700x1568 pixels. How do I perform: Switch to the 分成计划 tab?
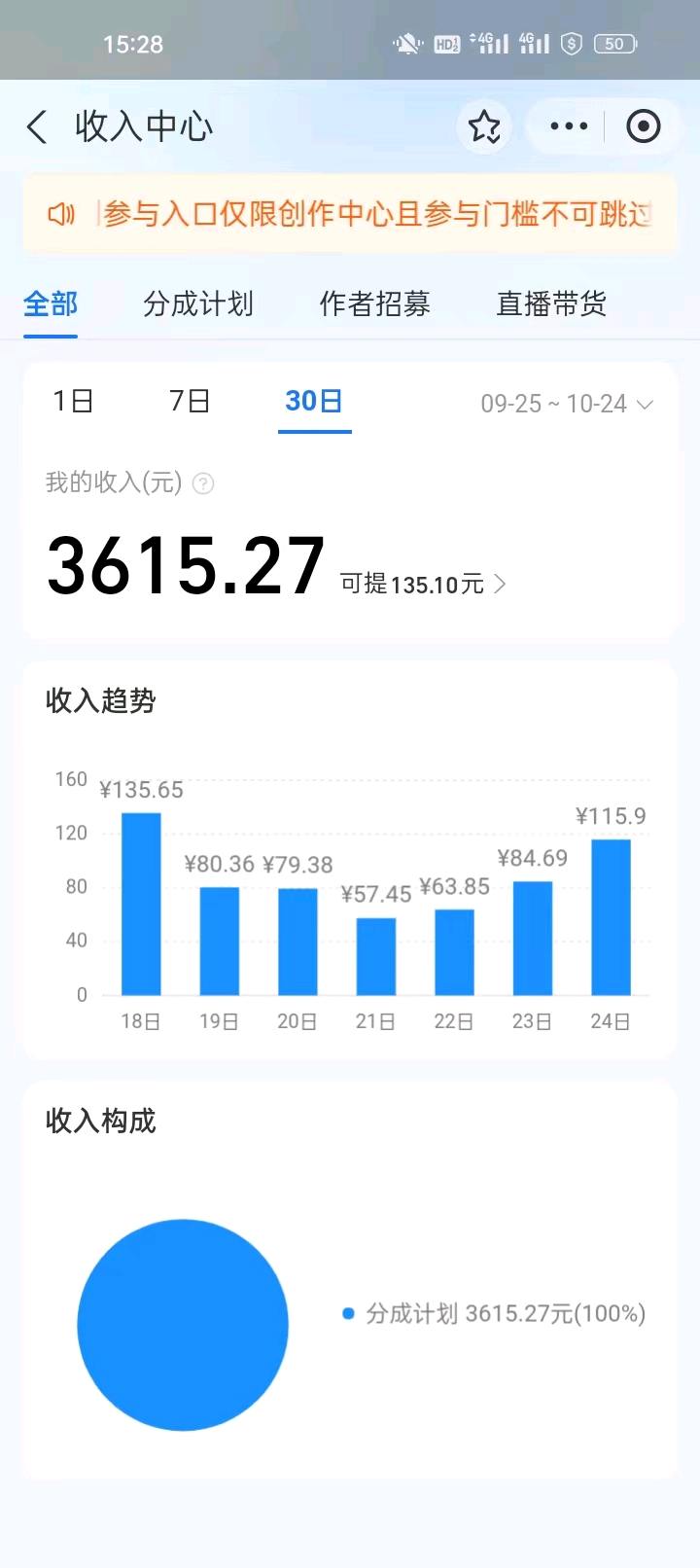[x=198, y=304]
